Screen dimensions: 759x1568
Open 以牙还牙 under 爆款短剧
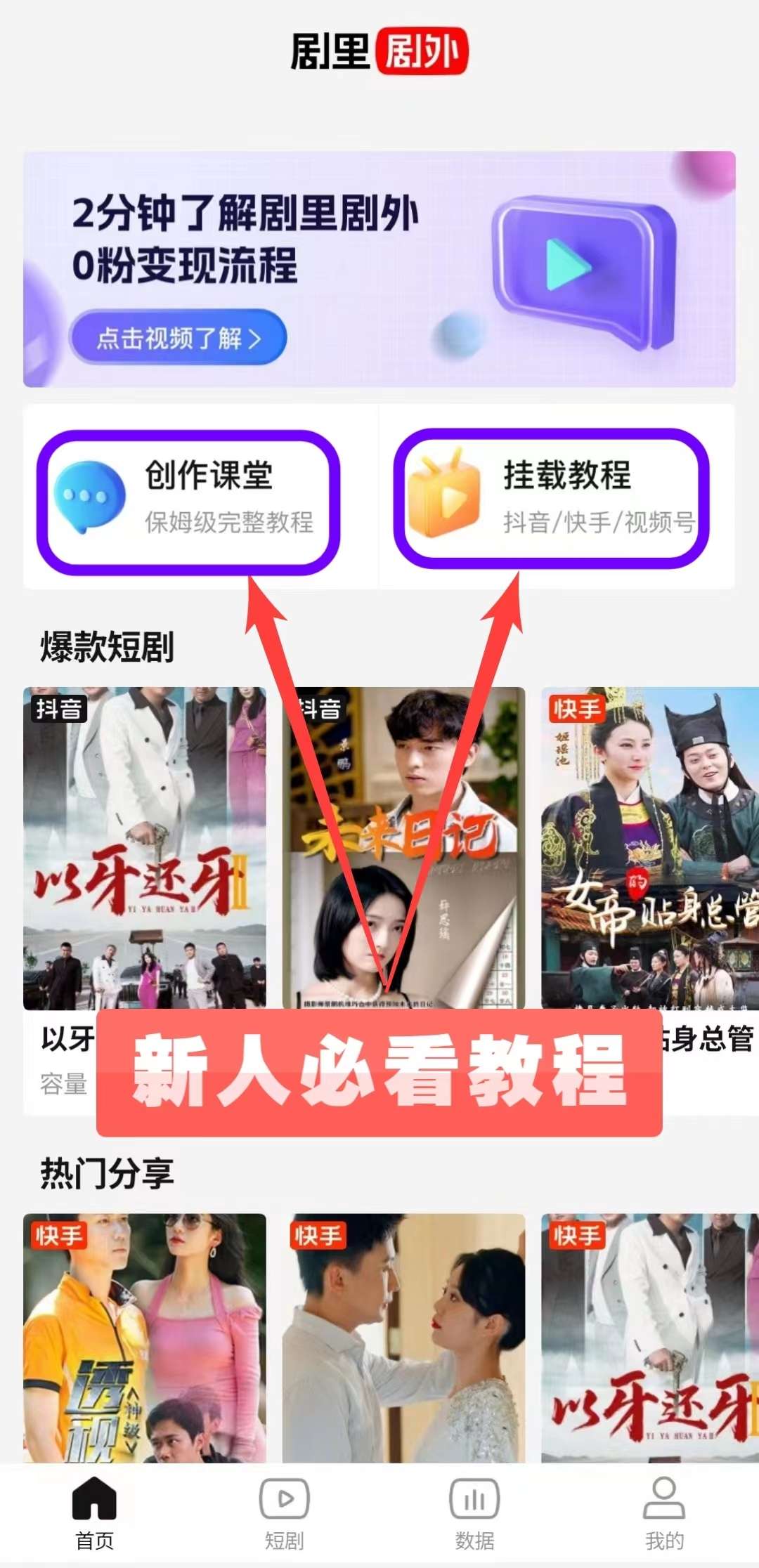[x=145, y=847]
